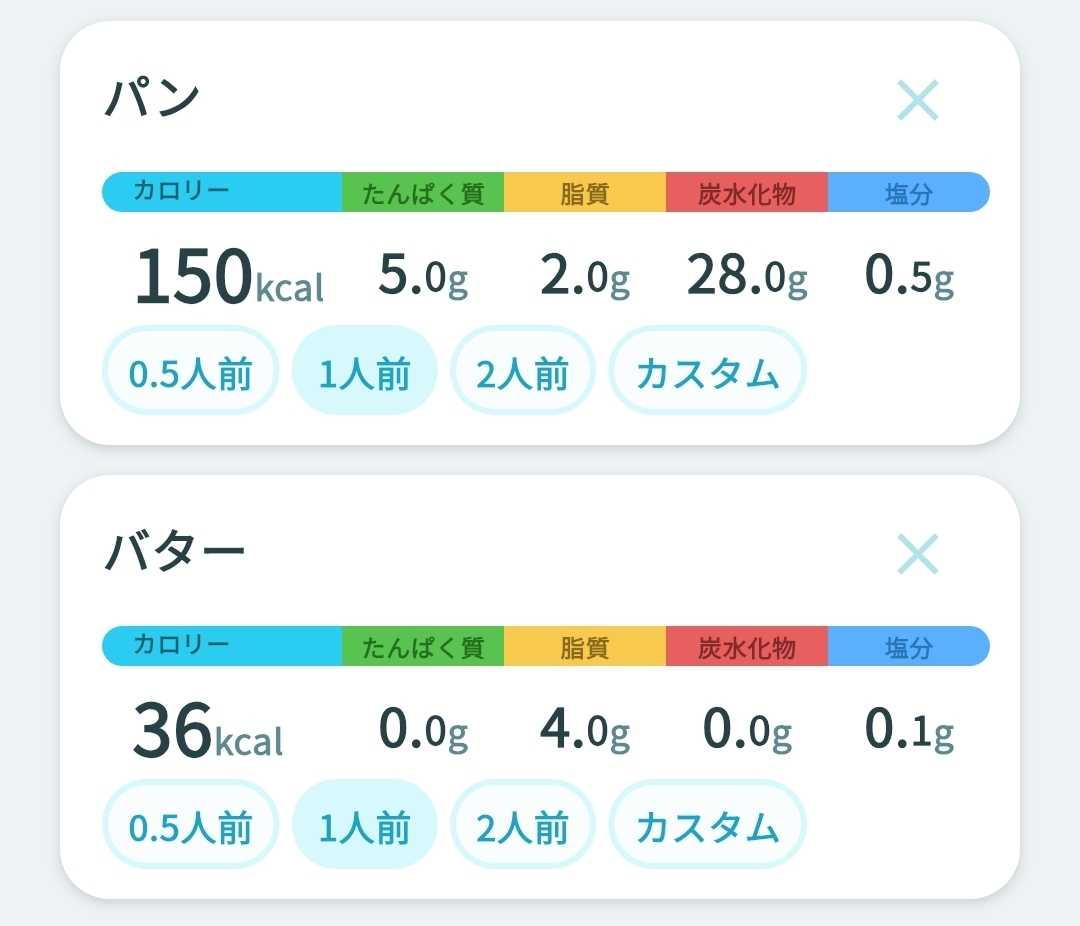Image resolution: width=1080 pixels, height=926 pixels.
Task: Remove the パン card with its X
Action: click(917, 100)
